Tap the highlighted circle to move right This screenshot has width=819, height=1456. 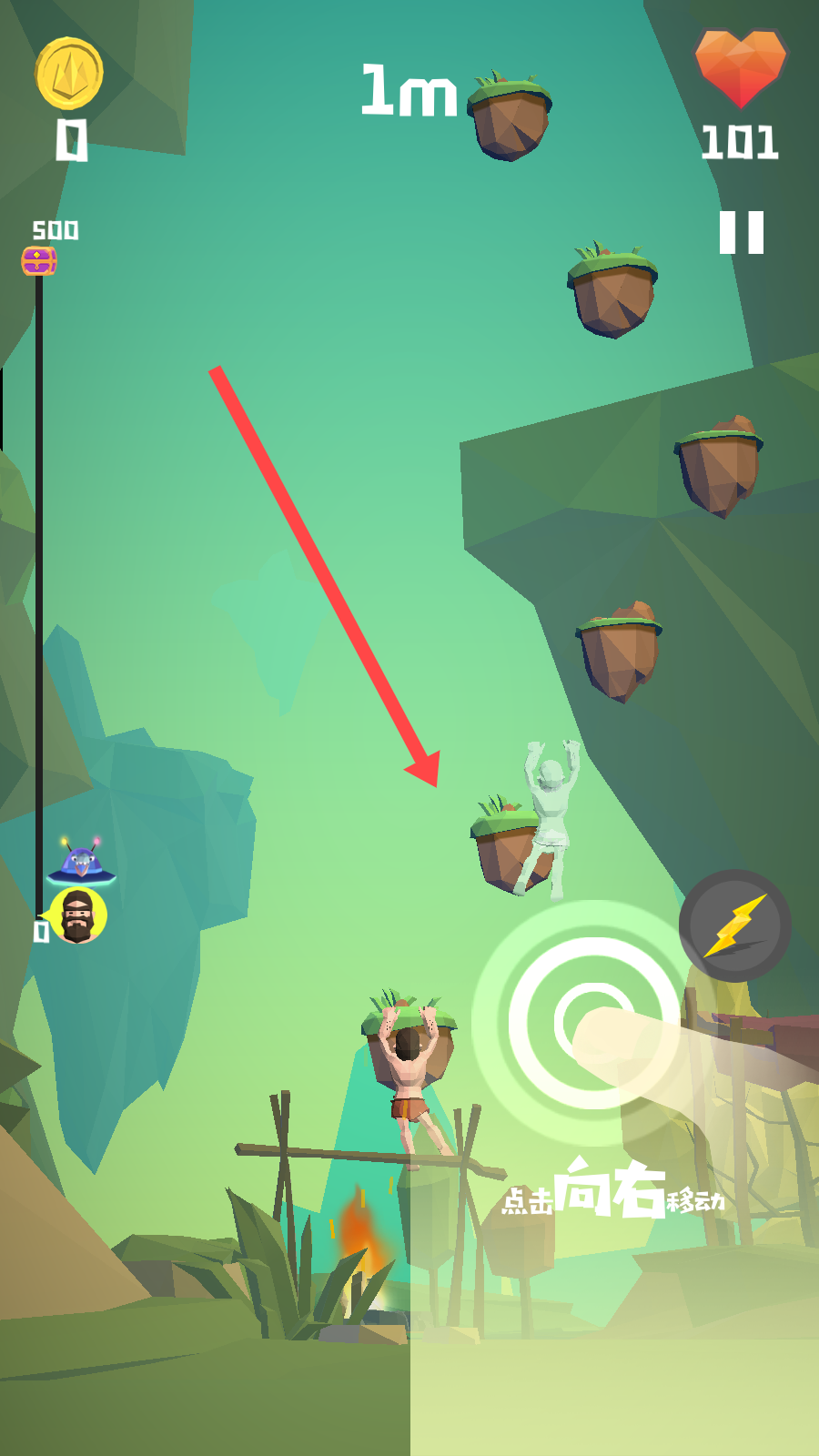pos(591,1022)
